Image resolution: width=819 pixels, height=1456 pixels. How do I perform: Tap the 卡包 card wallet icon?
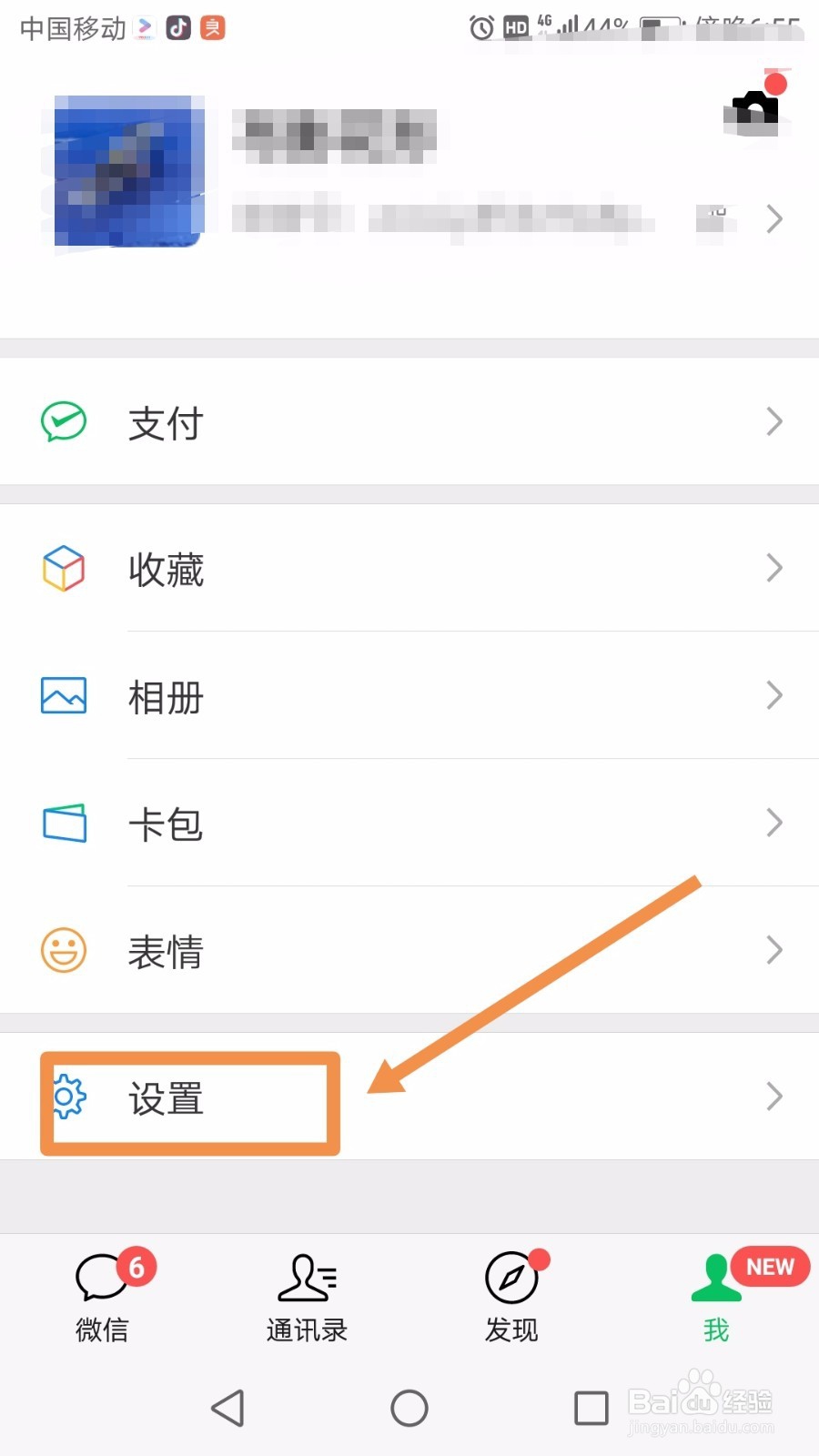coord(62,822)
